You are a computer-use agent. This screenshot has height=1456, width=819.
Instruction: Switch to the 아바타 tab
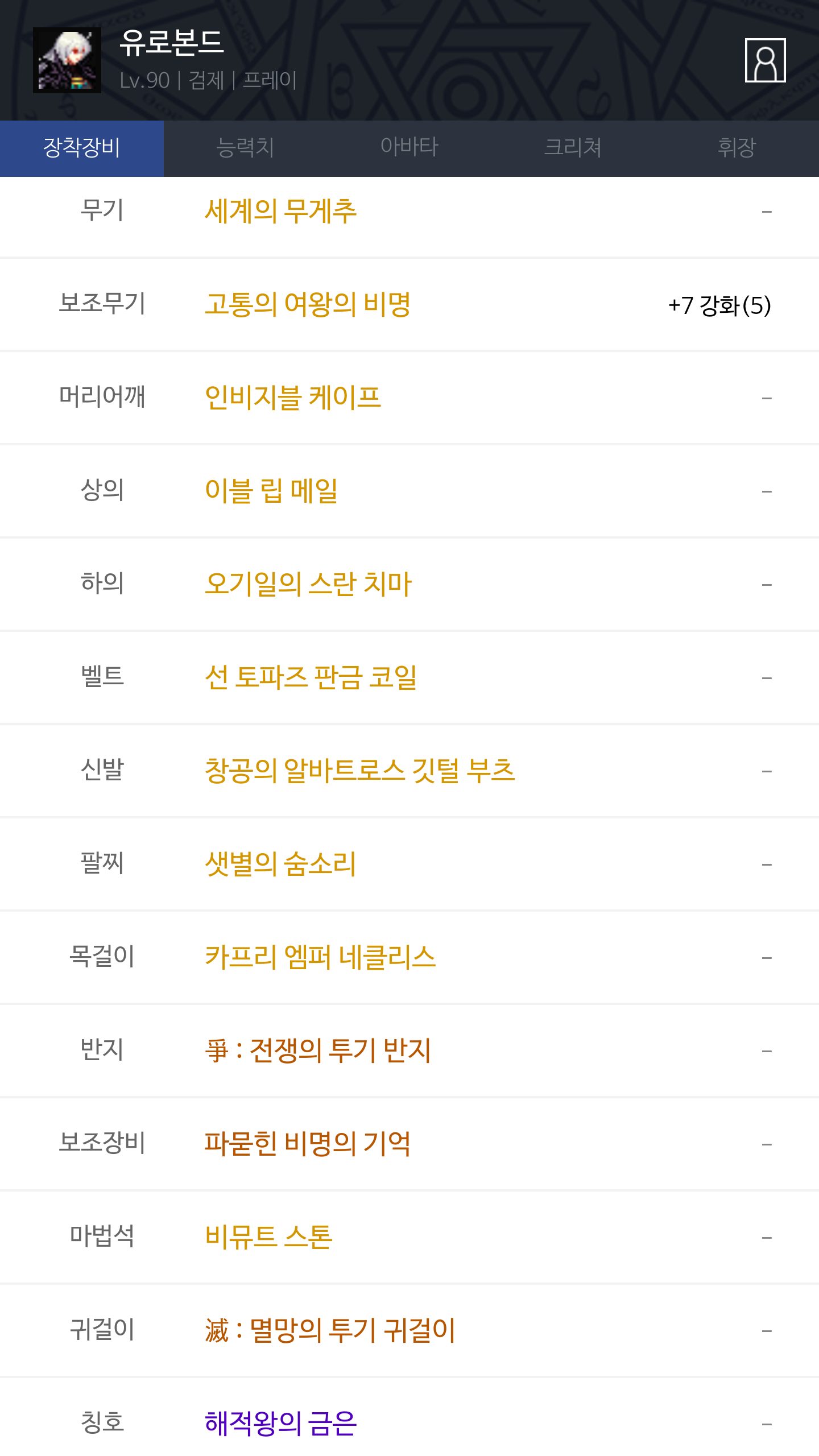[409, 148]
